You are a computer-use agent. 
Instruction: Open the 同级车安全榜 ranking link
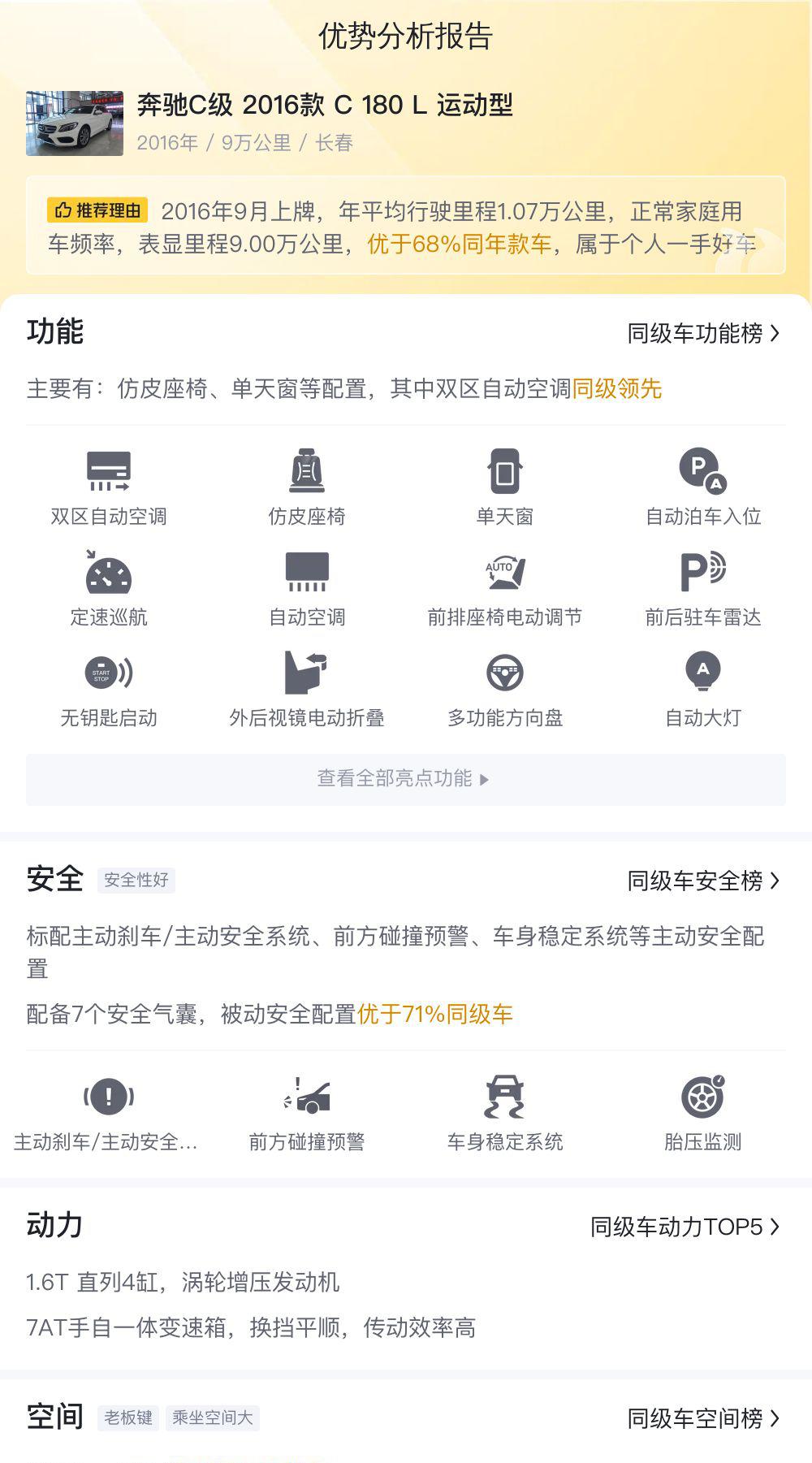click(x=702, y=881)
